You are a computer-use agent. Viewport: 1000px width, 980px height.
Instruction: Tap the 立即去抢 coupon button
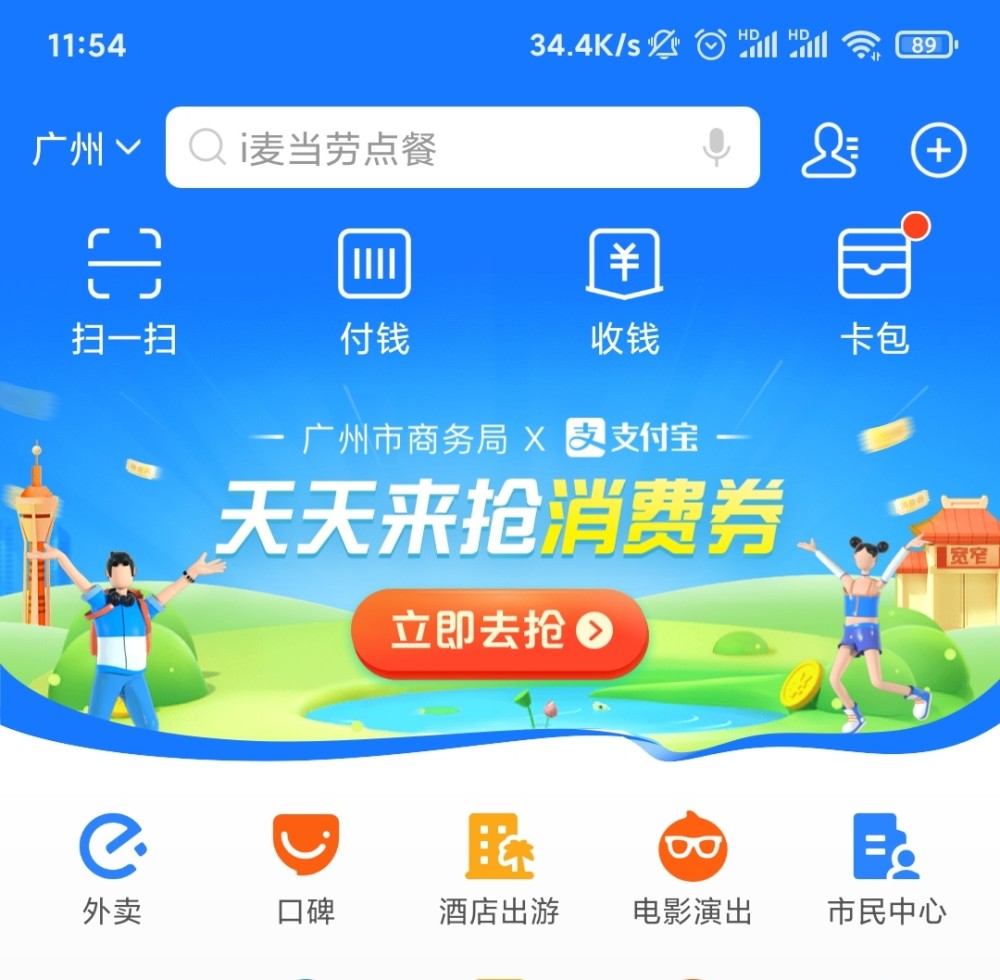pos(500,632)
